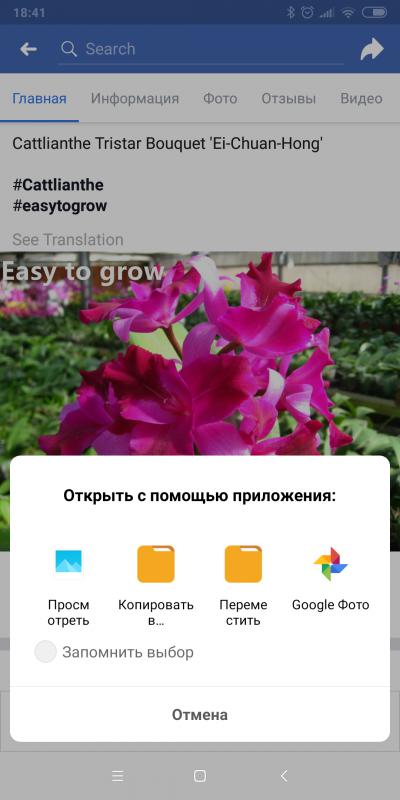Open the Отзывы tab
This screenshot has width=400, height=800.
point(288,98)
